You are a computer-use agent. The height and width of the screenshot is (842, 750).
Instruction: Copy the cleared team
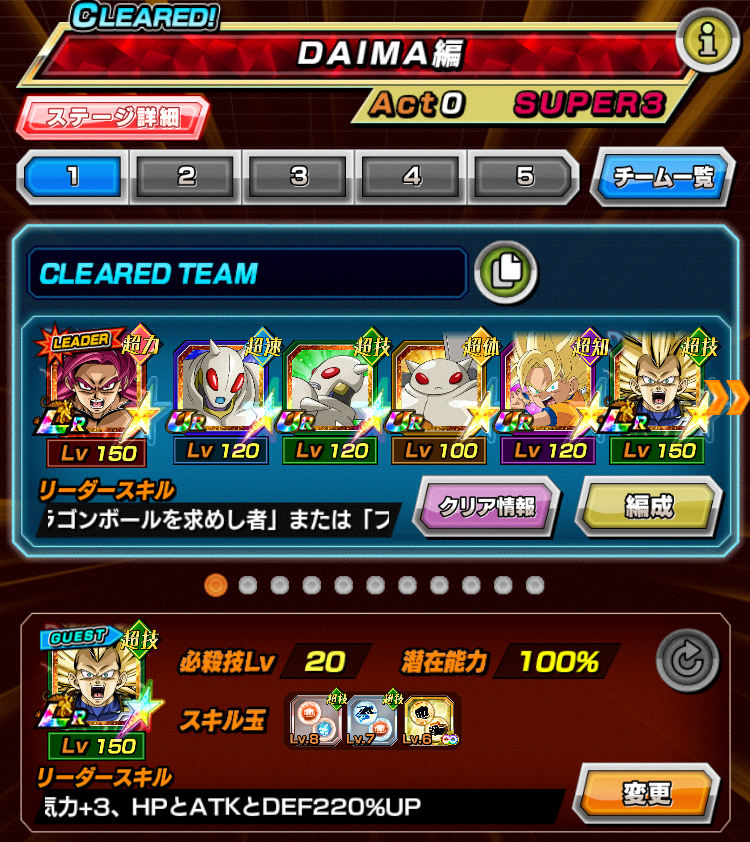click(x=505, y=271)
